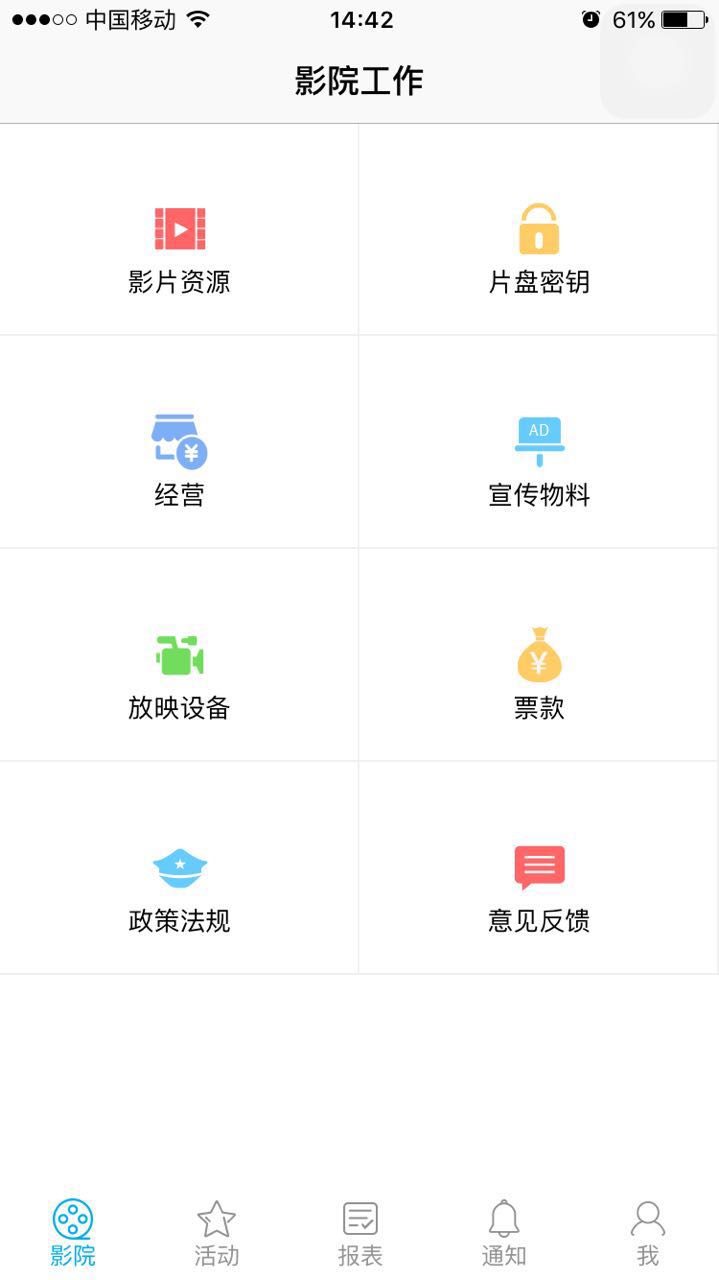The width and height of the screenshot is (719, 1280).
Task: Switch to the 影院 tab
Action: point(73,1234)
